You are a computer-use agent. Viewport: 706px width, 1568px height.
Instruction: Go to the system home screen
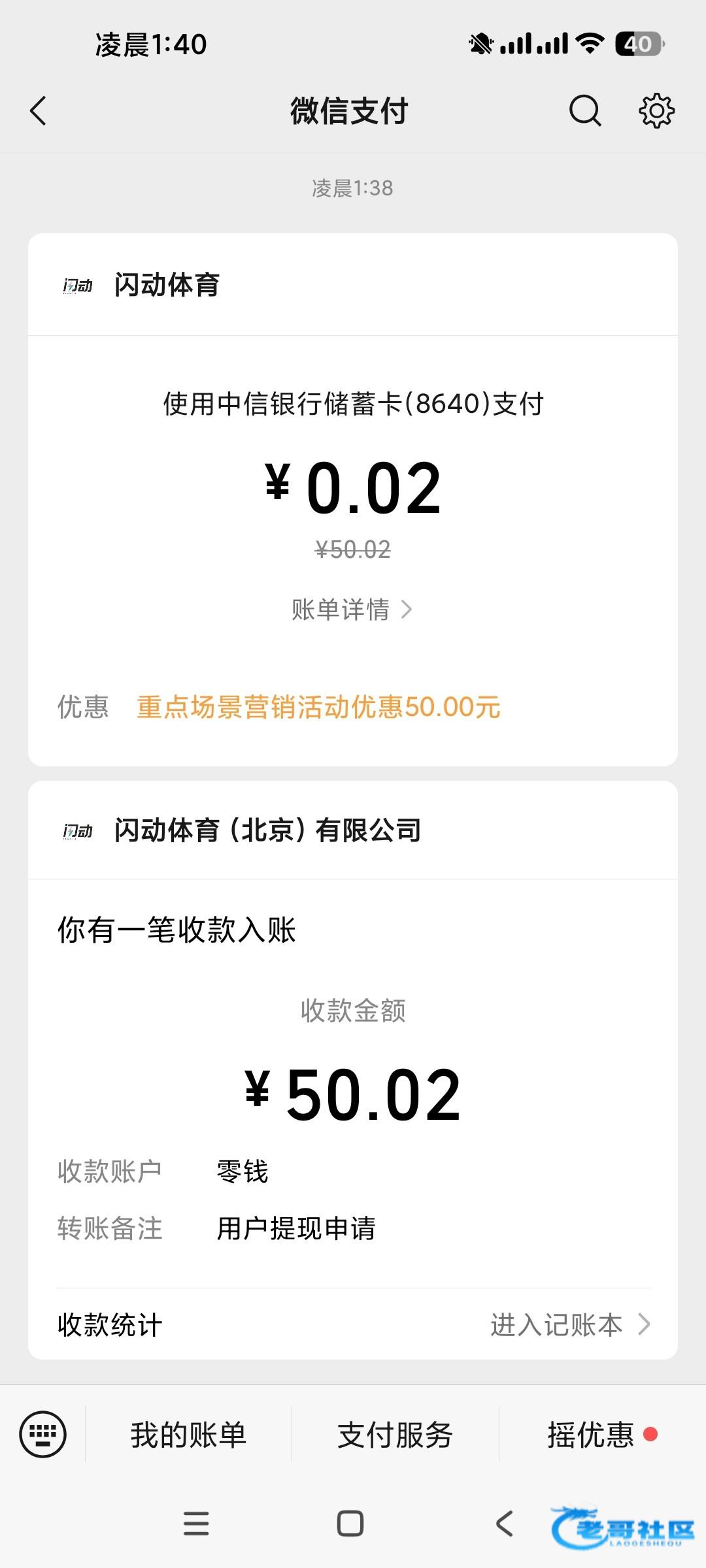[x=350, y=1524]
